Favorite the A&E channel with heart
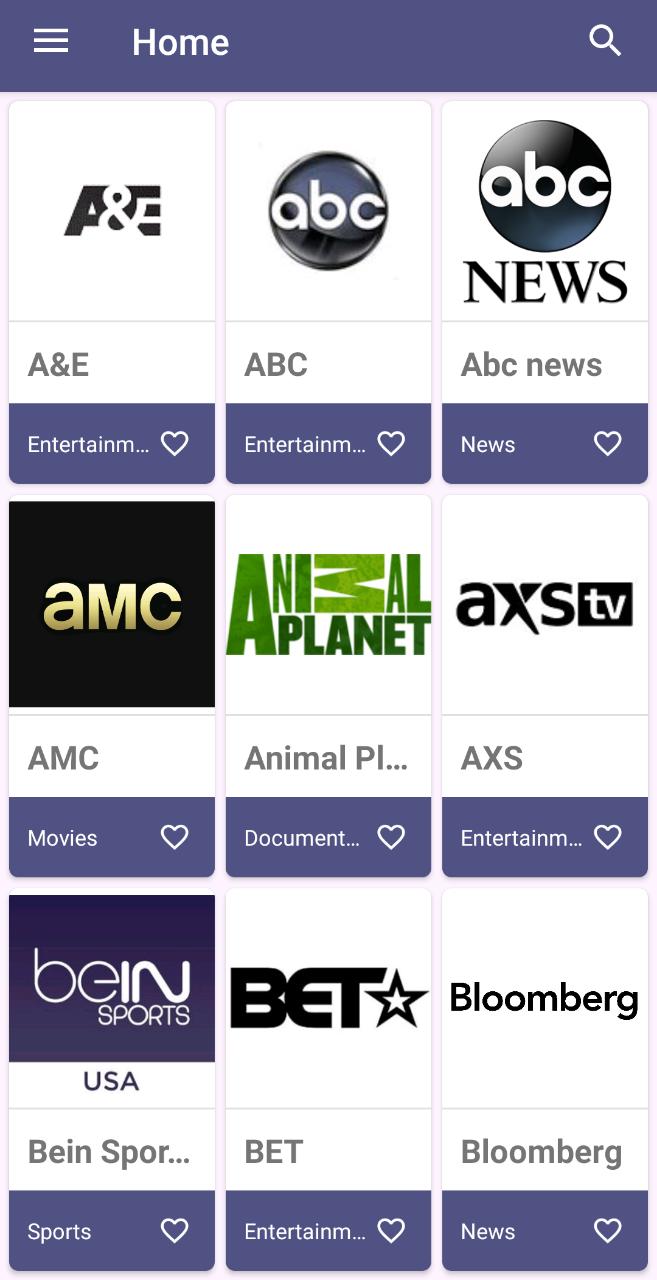657x1280 pixels. click(175, 443)
